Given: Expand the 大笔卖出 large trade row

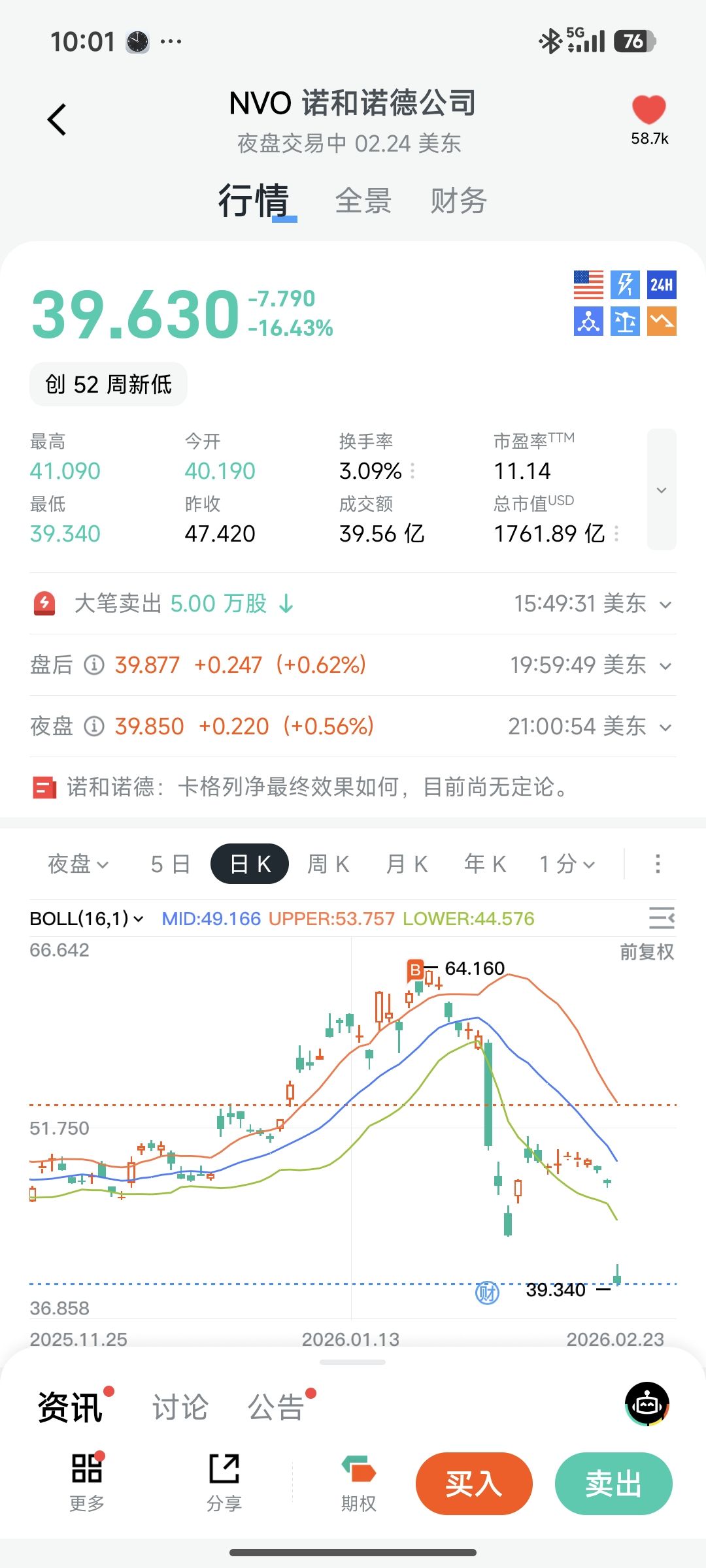Looking at the screenshot, I should (x=665, y=604).
